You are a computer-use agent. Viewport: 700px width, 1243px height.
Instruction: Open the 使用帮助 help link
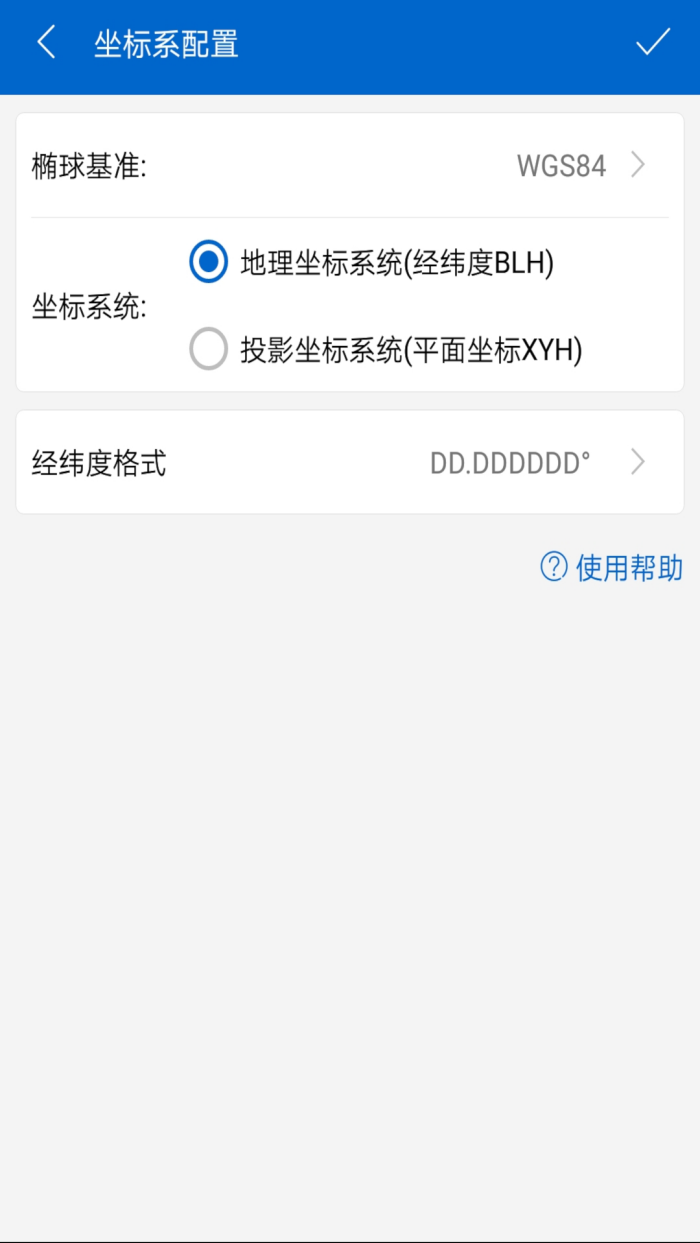612,568
